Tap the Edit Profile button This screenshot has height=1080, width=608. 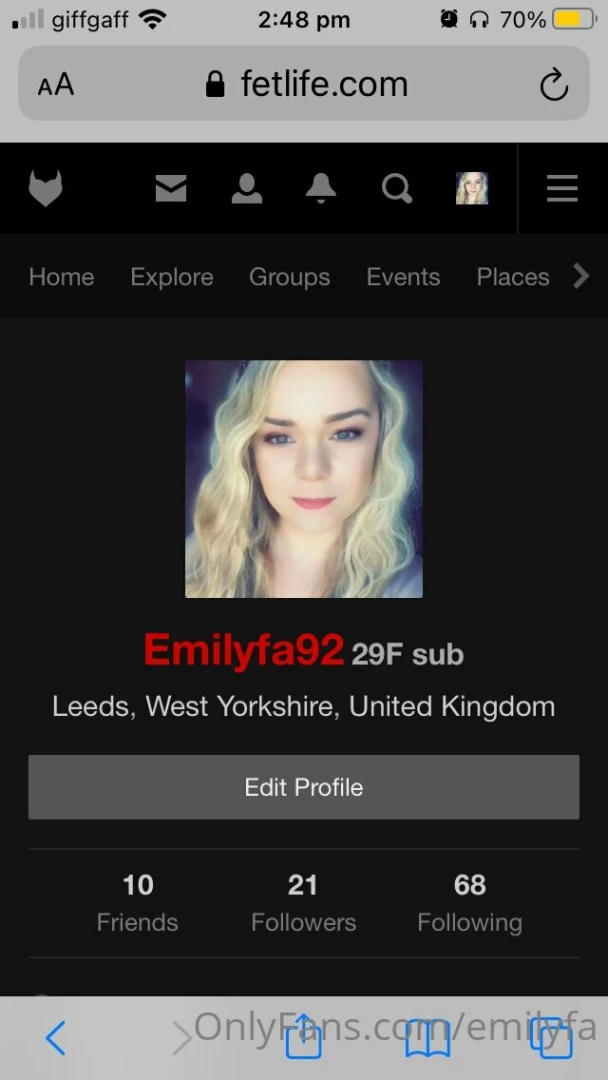click(304, 787)
